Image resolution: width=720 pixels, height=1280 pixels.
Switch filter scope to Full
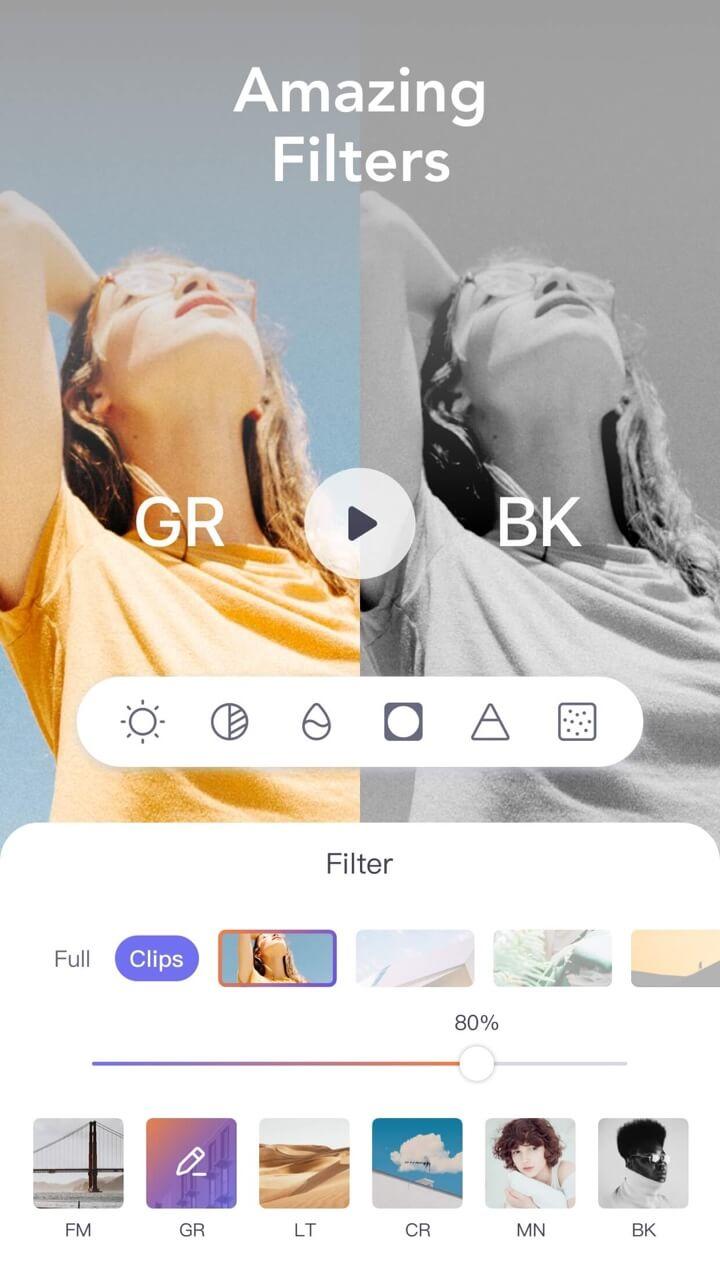click(71, 958)
